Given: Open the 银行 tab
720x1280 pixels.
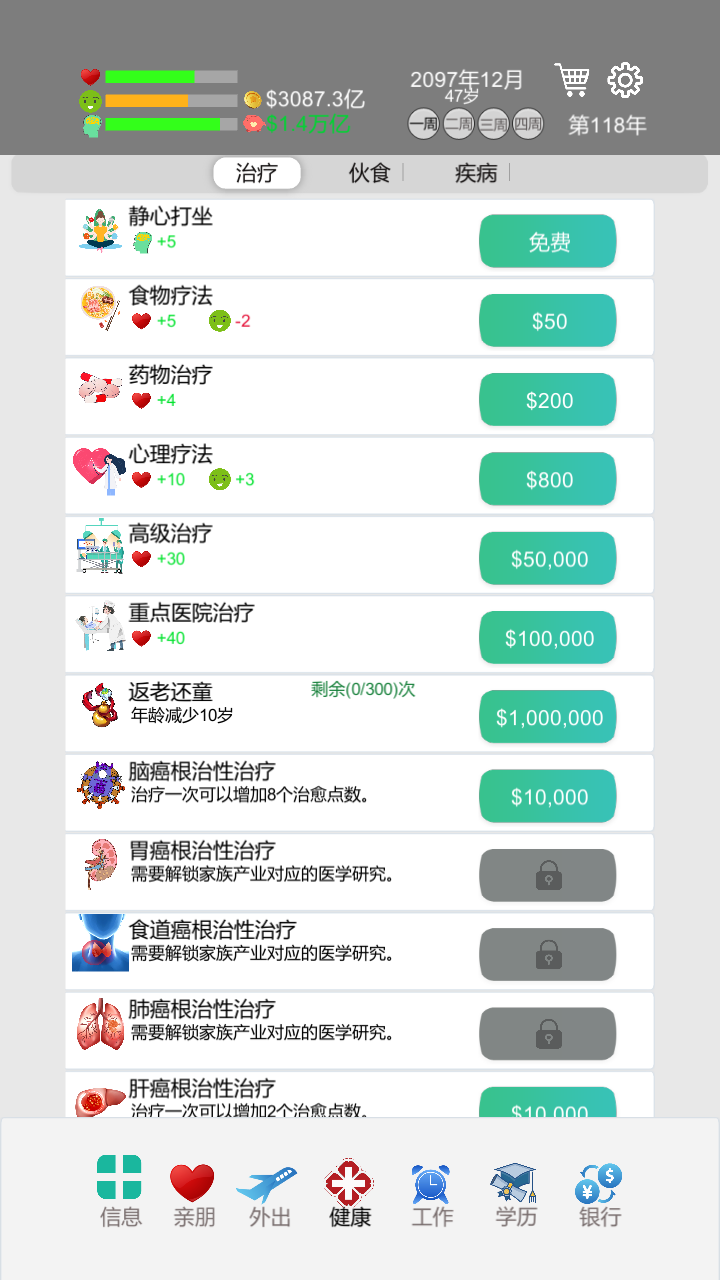Looking at the screenshot, I should (599, 1196).
